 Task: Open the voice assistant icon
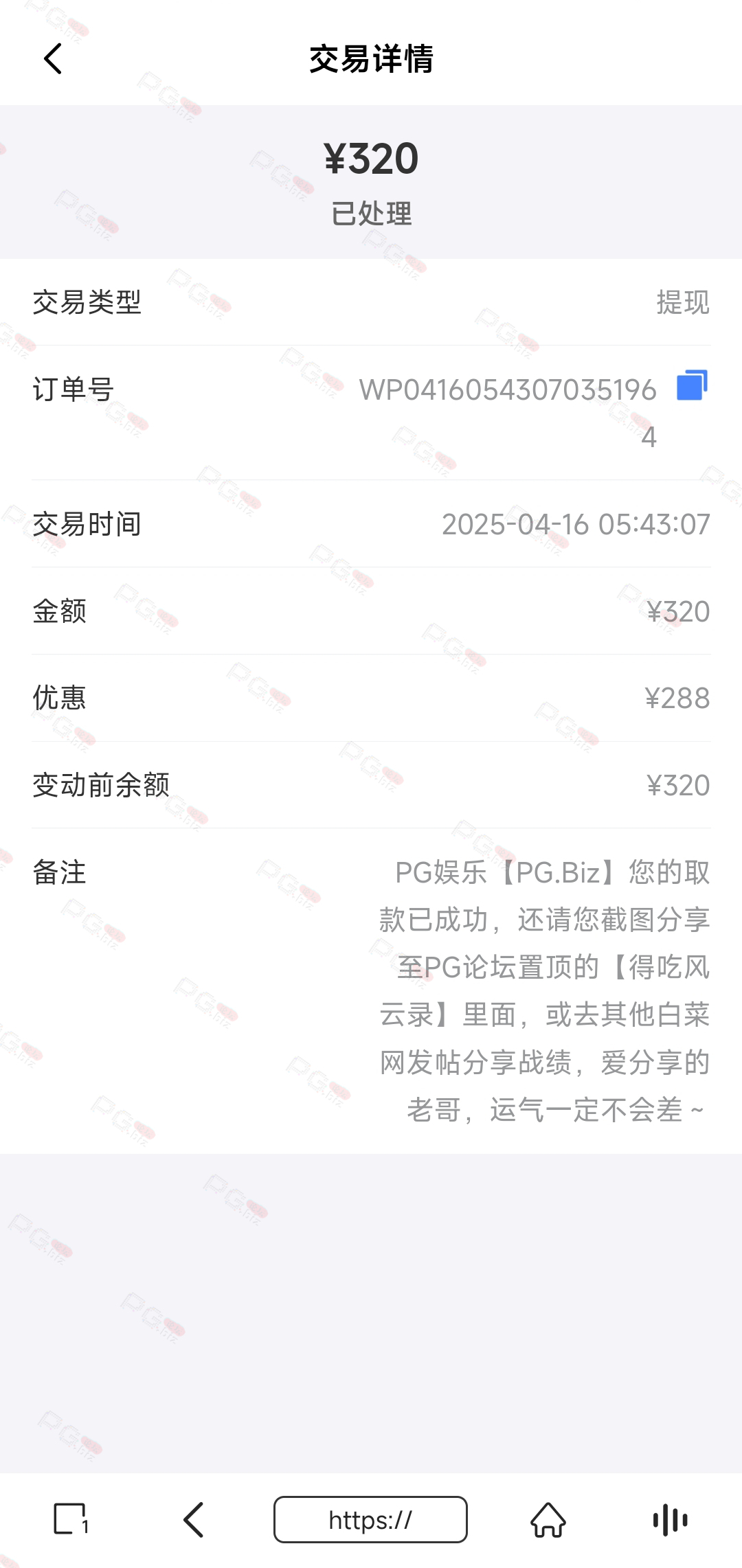[x=670, y=1519]
